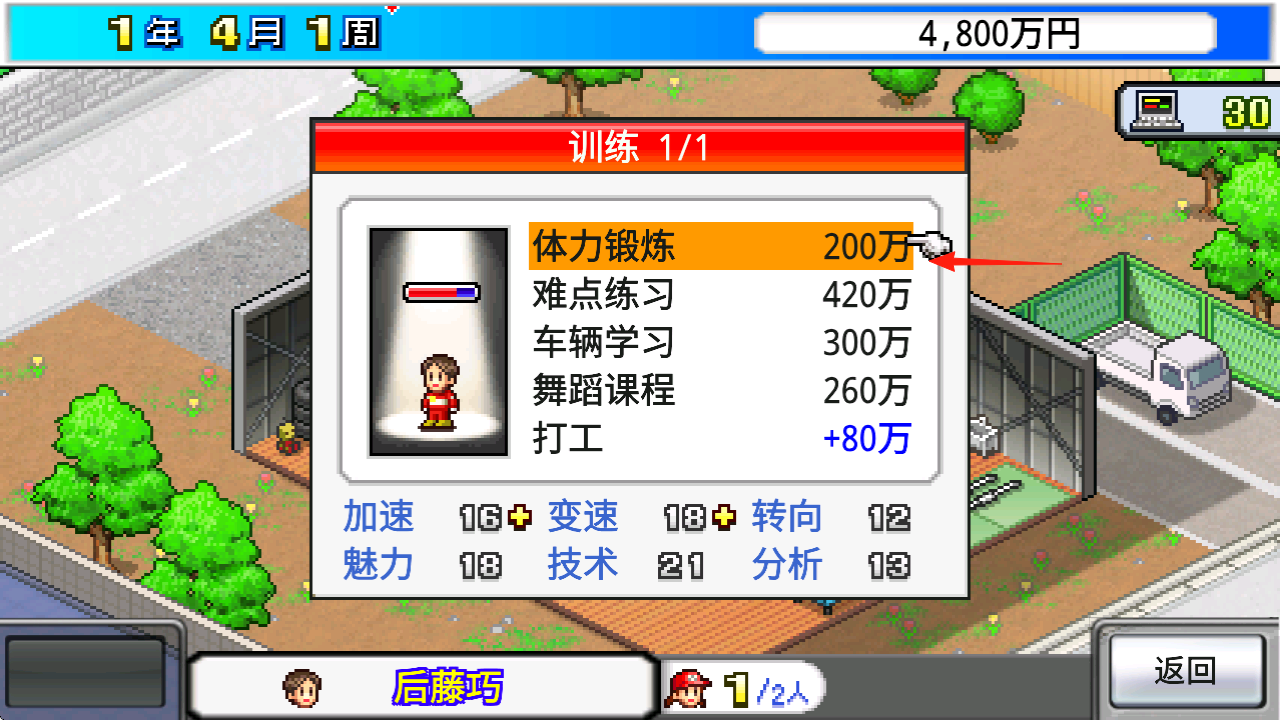
Task: Tap the 返回 back button
Action: point(1184,671)
